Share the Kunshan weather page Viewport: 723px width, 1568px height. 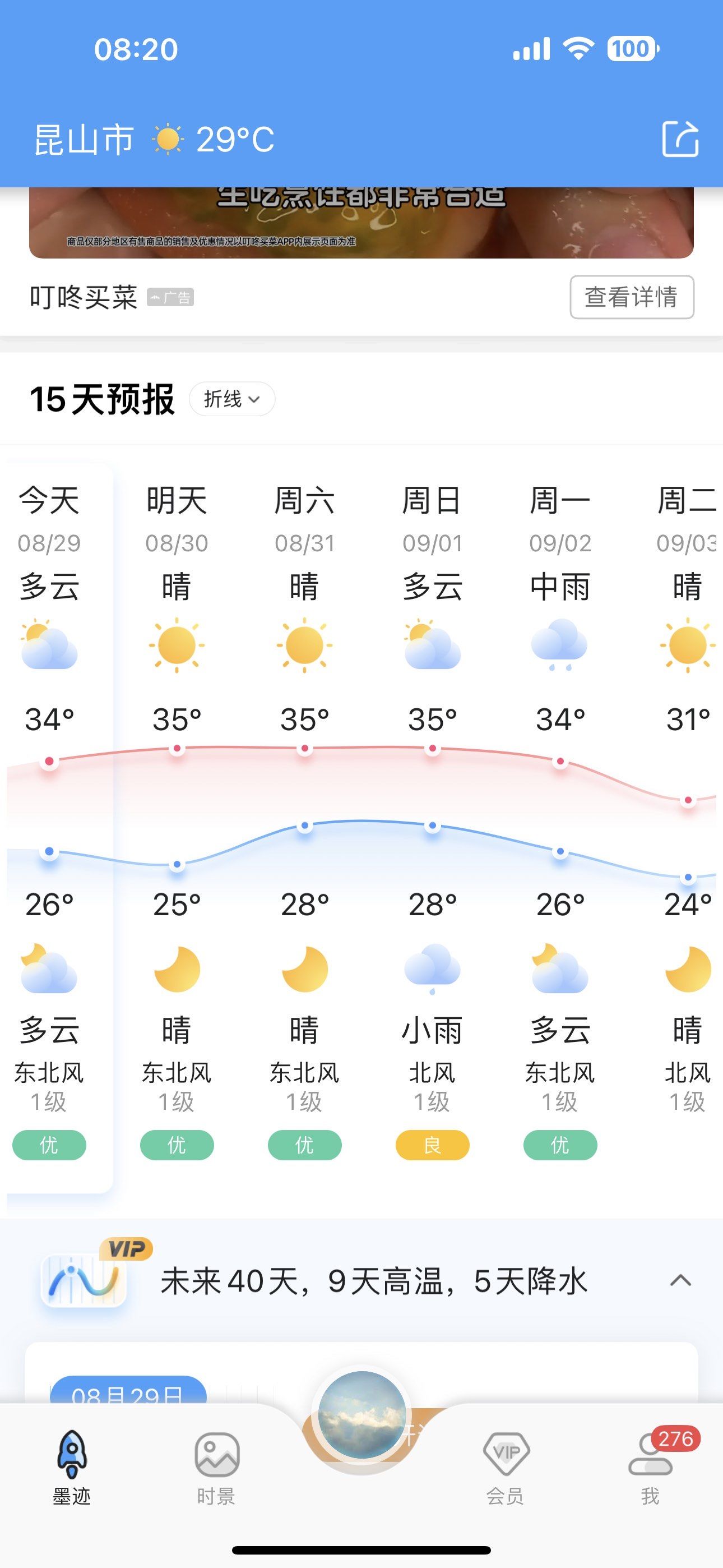tap(680, 140)
